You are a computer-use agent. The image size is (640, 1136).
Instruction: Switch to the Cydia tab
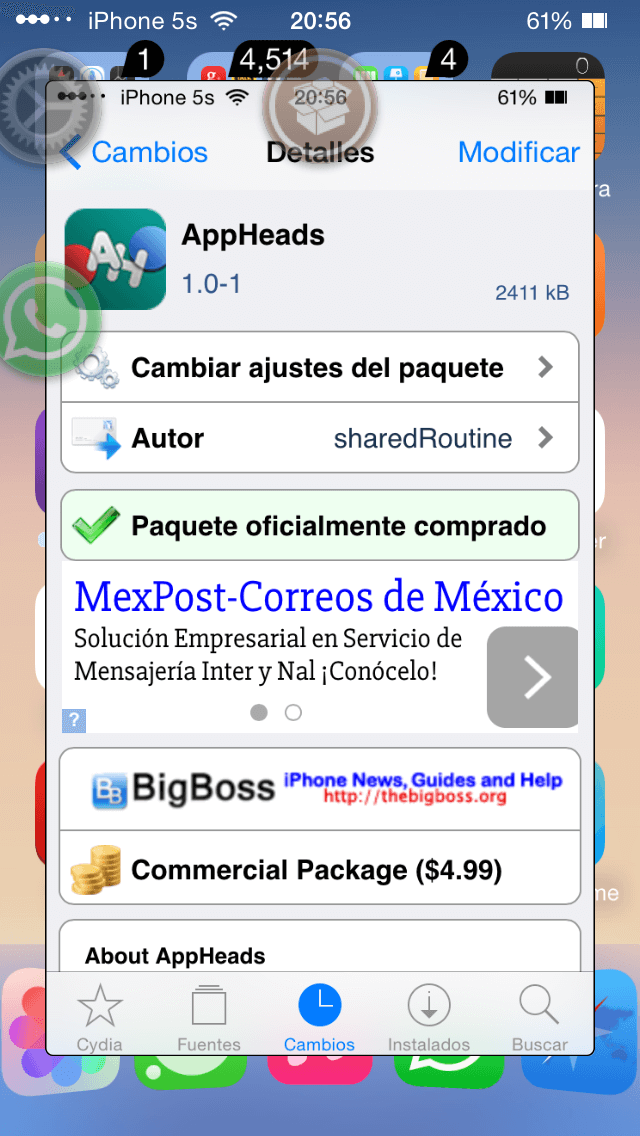click(99, 1017)
